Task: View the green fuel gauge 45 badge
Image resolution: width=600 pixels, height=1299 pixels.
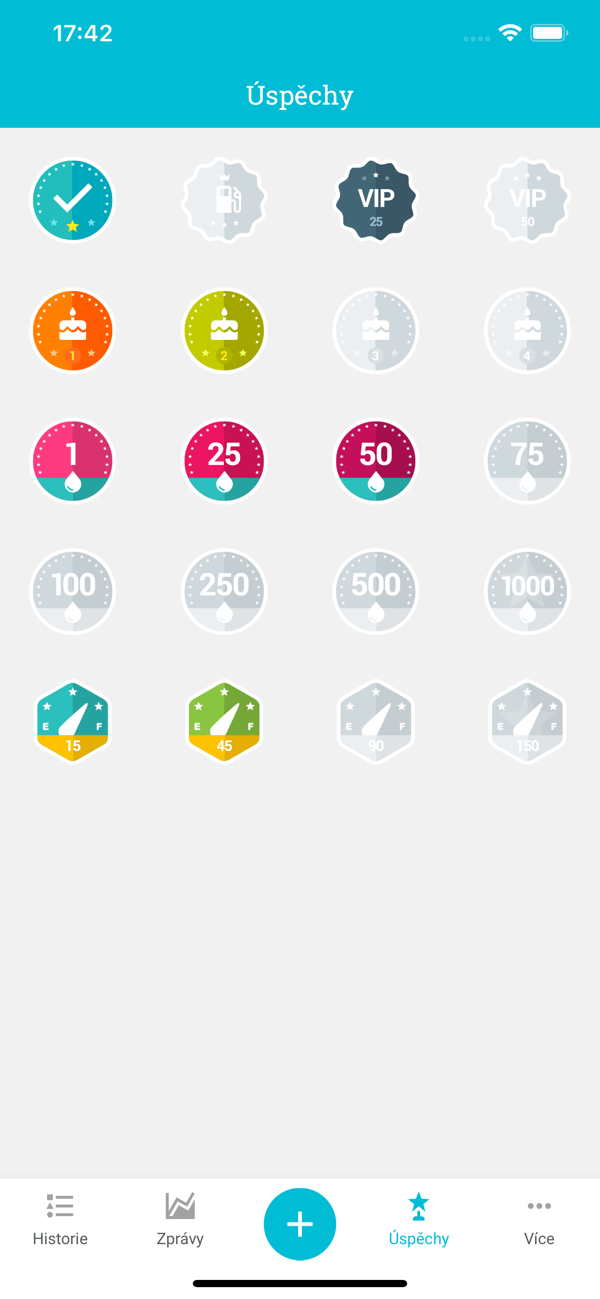Action: point(224,722)
